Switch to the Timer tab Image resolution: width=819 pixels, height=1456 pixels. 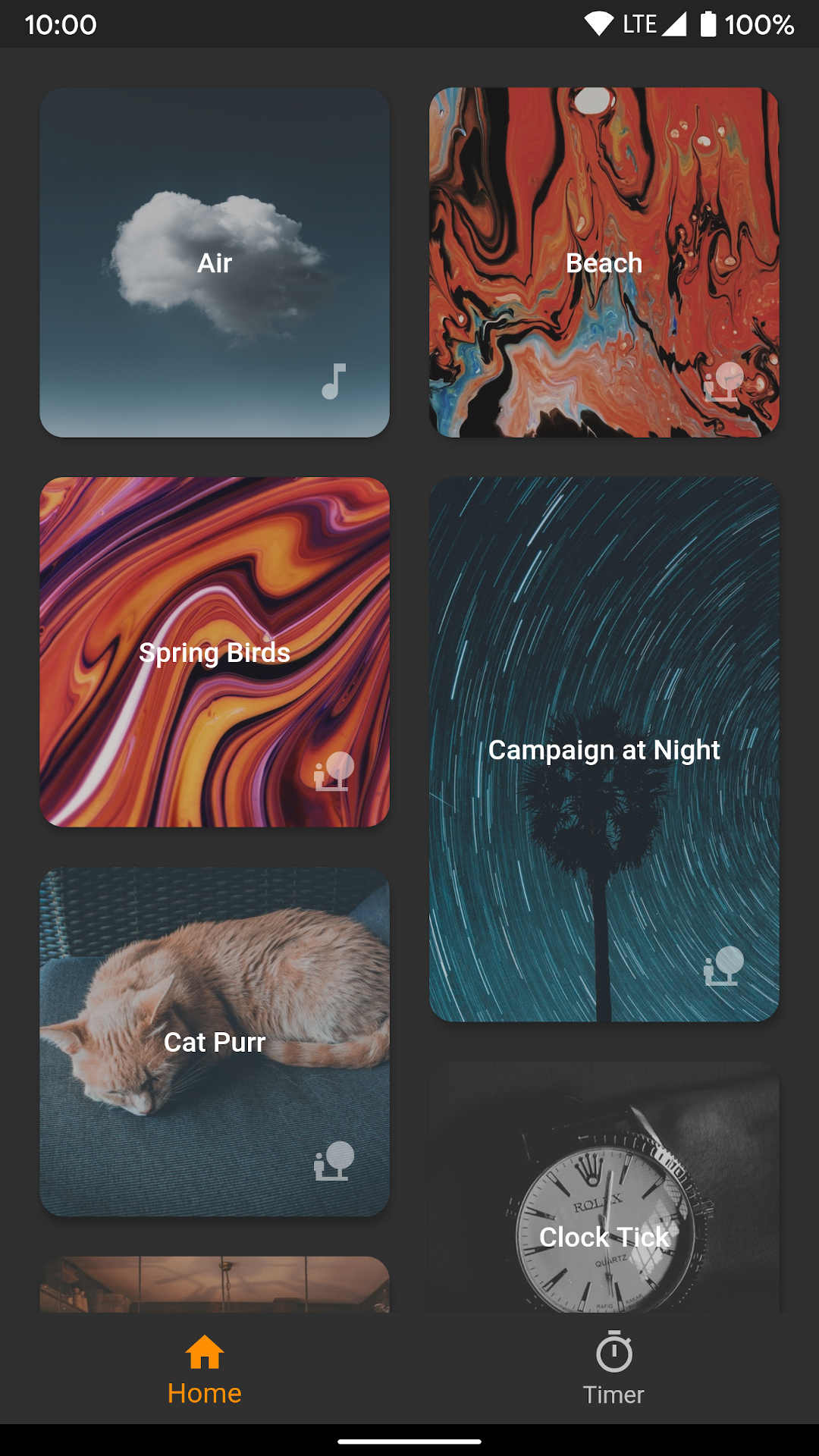point(613,1369)
